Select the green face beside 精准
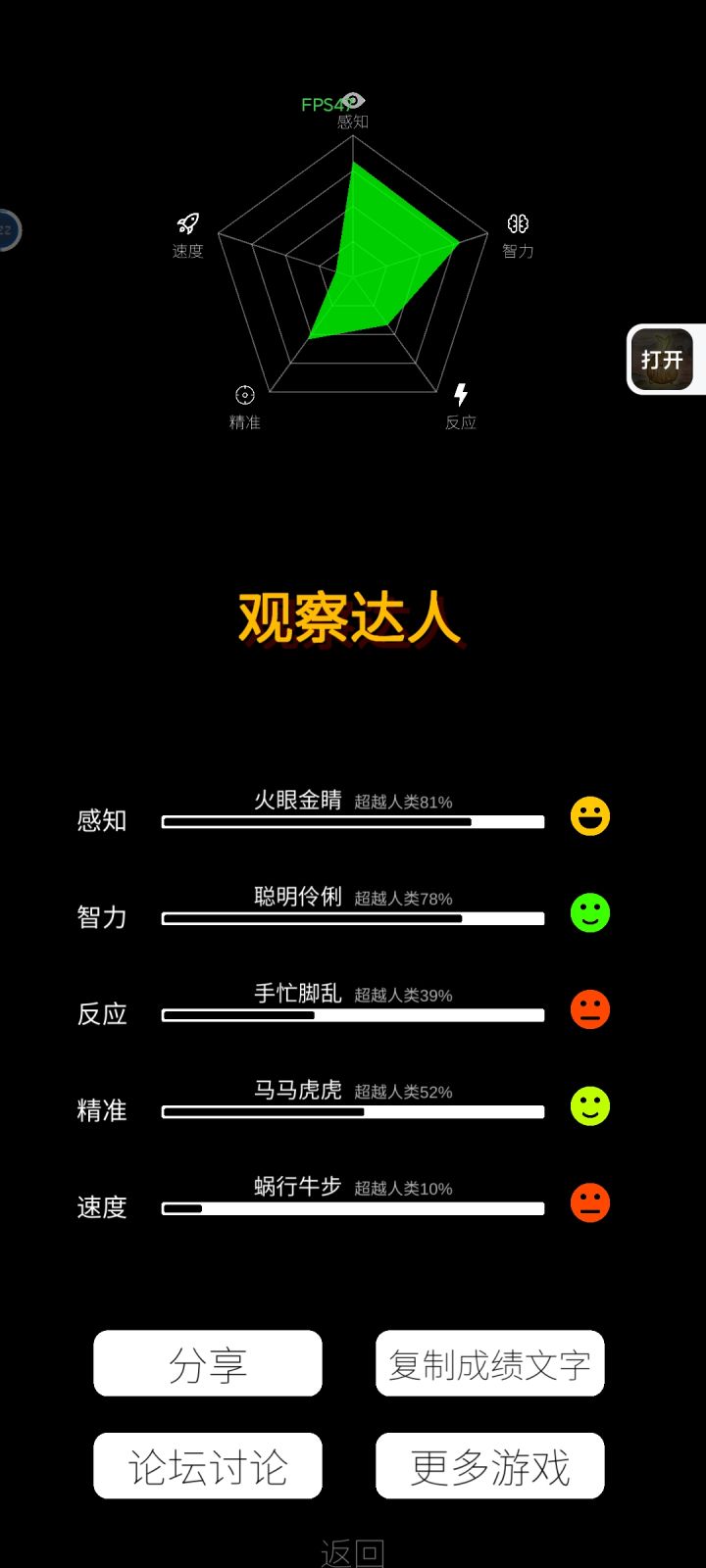 (589, 1106)
